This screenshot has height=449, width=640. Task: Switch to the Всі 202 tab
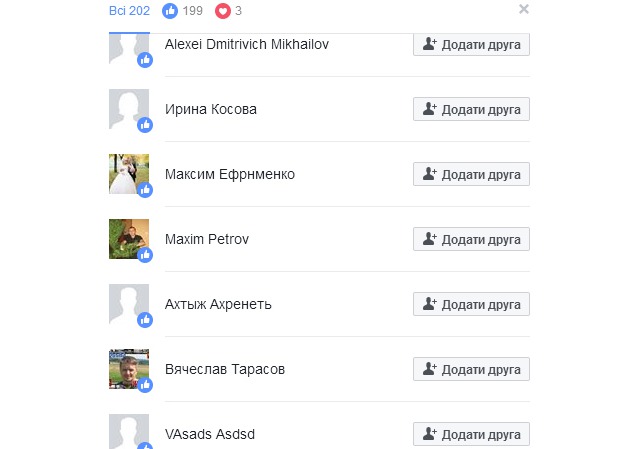[128, 10]
